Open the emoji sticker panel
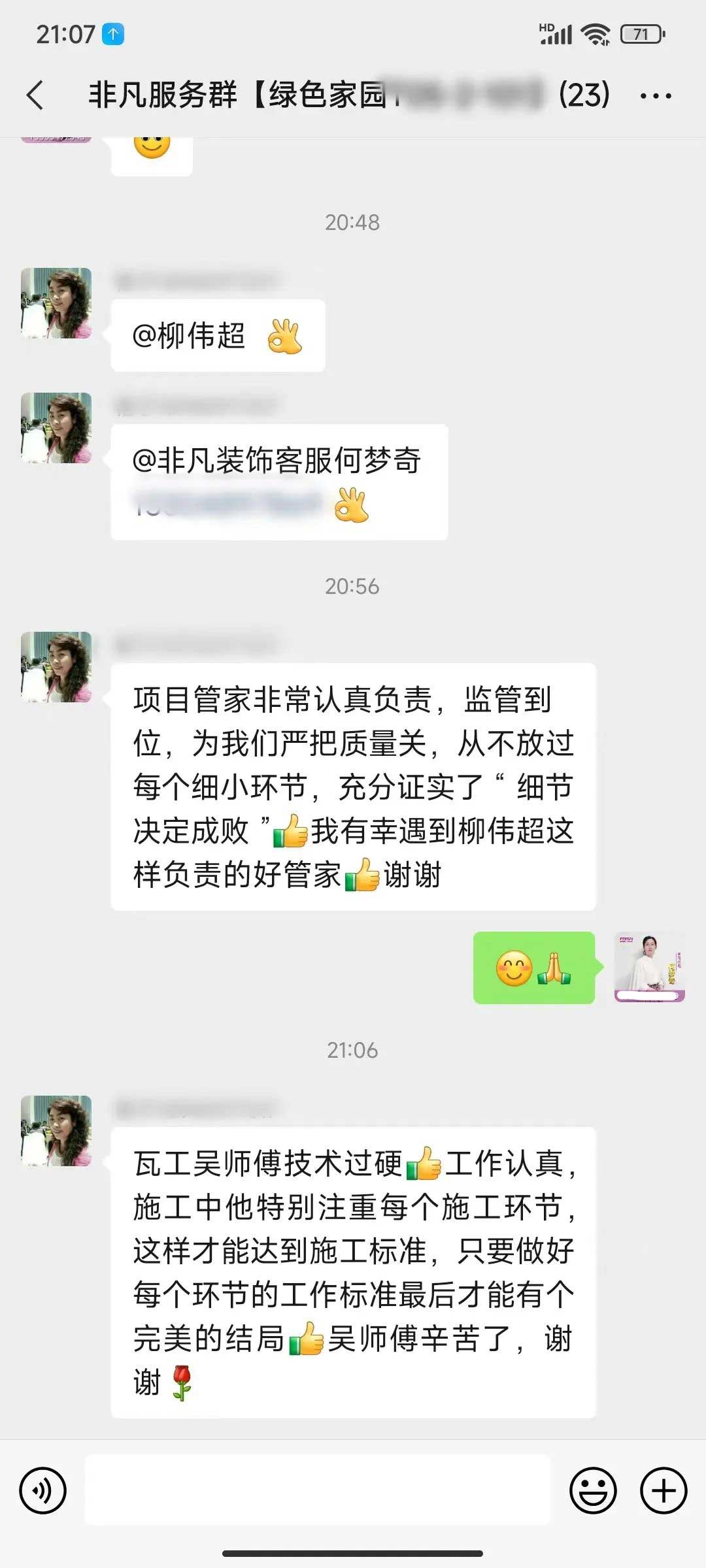Viewport: 706px width, 1568px height. coord(593,1490)
